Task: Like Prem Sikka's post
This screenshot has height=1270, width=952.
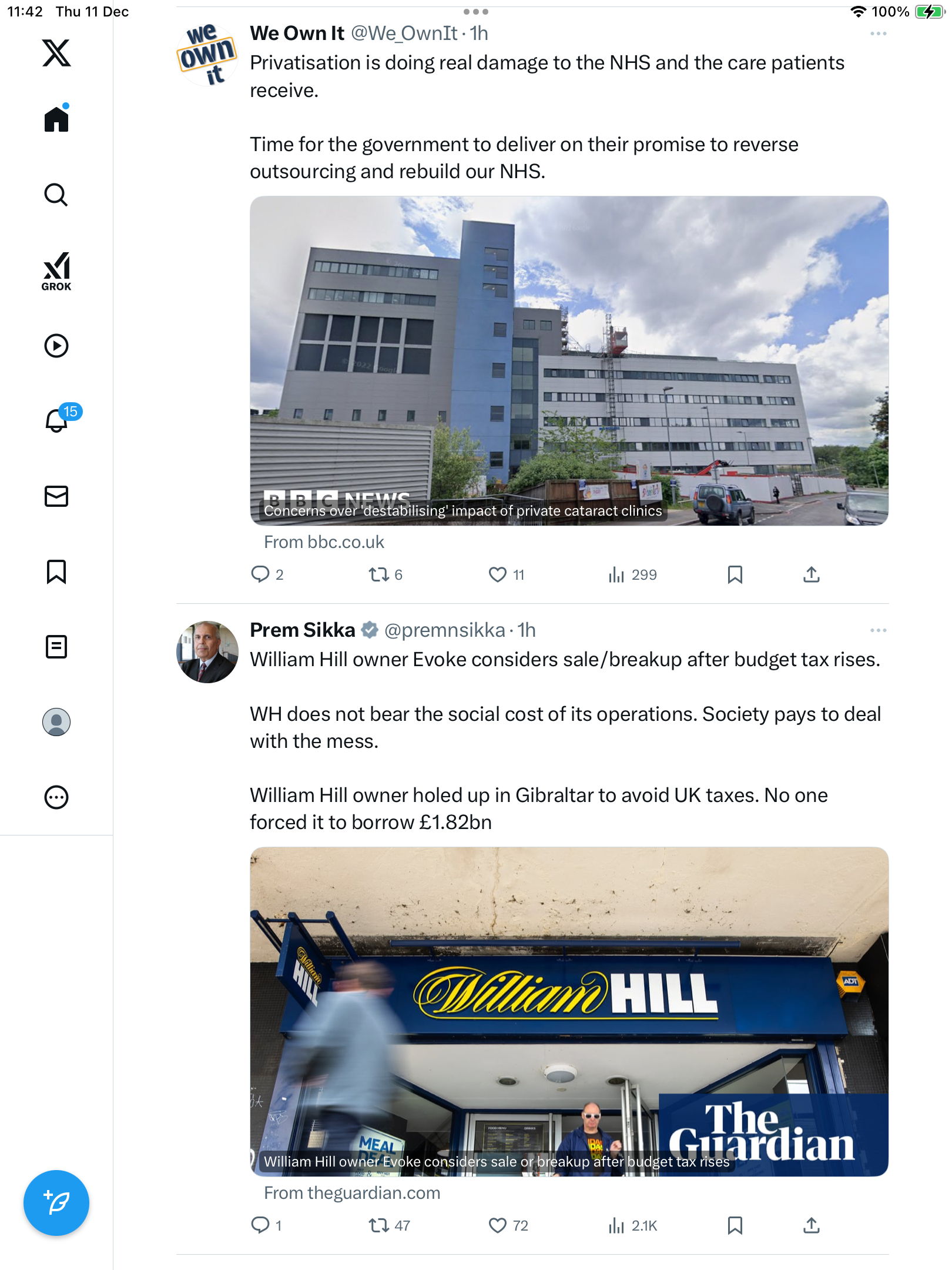Action: (498, 1225)
